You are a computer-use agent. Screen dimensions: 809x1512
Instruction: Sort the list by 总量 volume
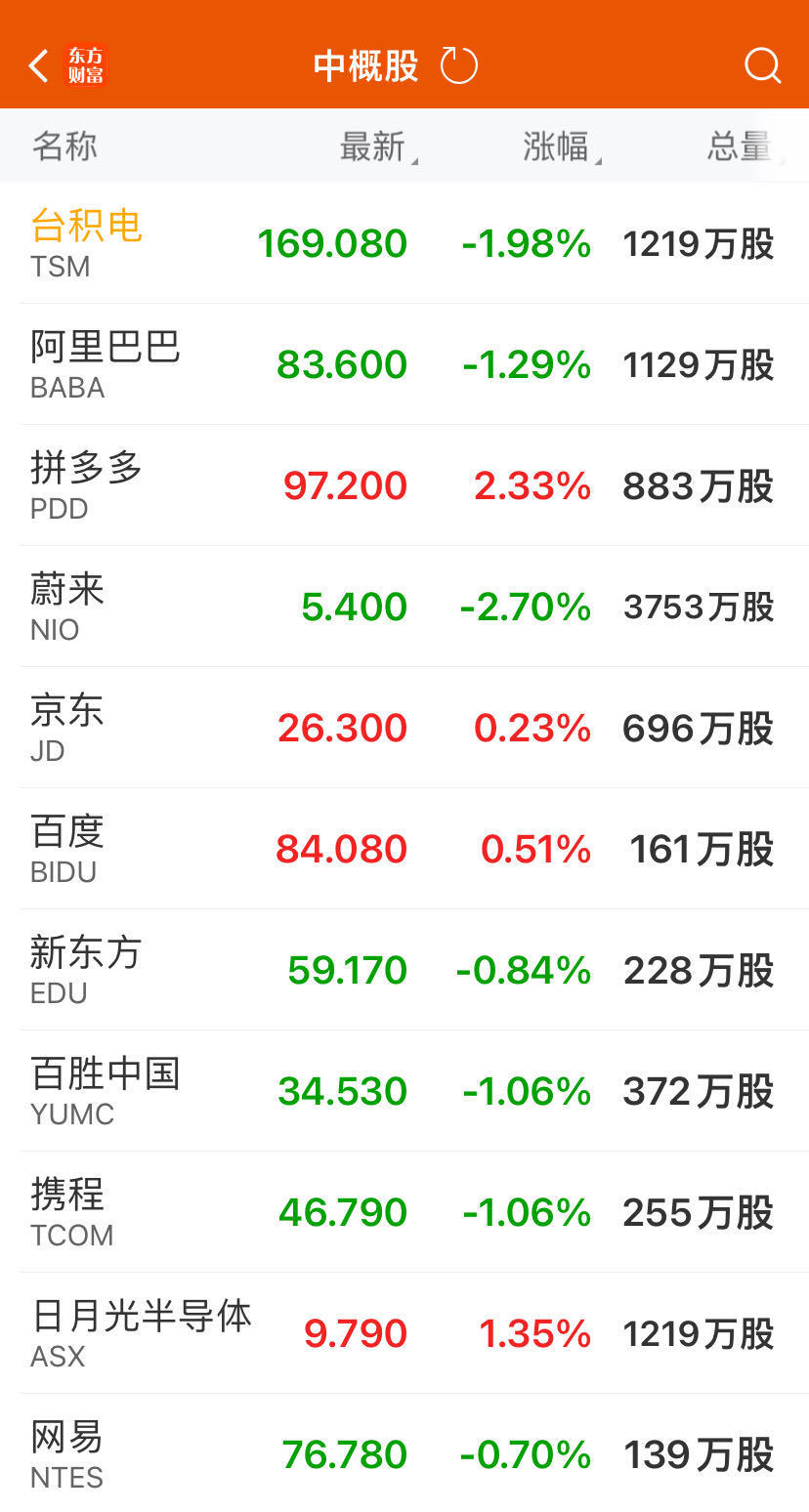[741, 147]
